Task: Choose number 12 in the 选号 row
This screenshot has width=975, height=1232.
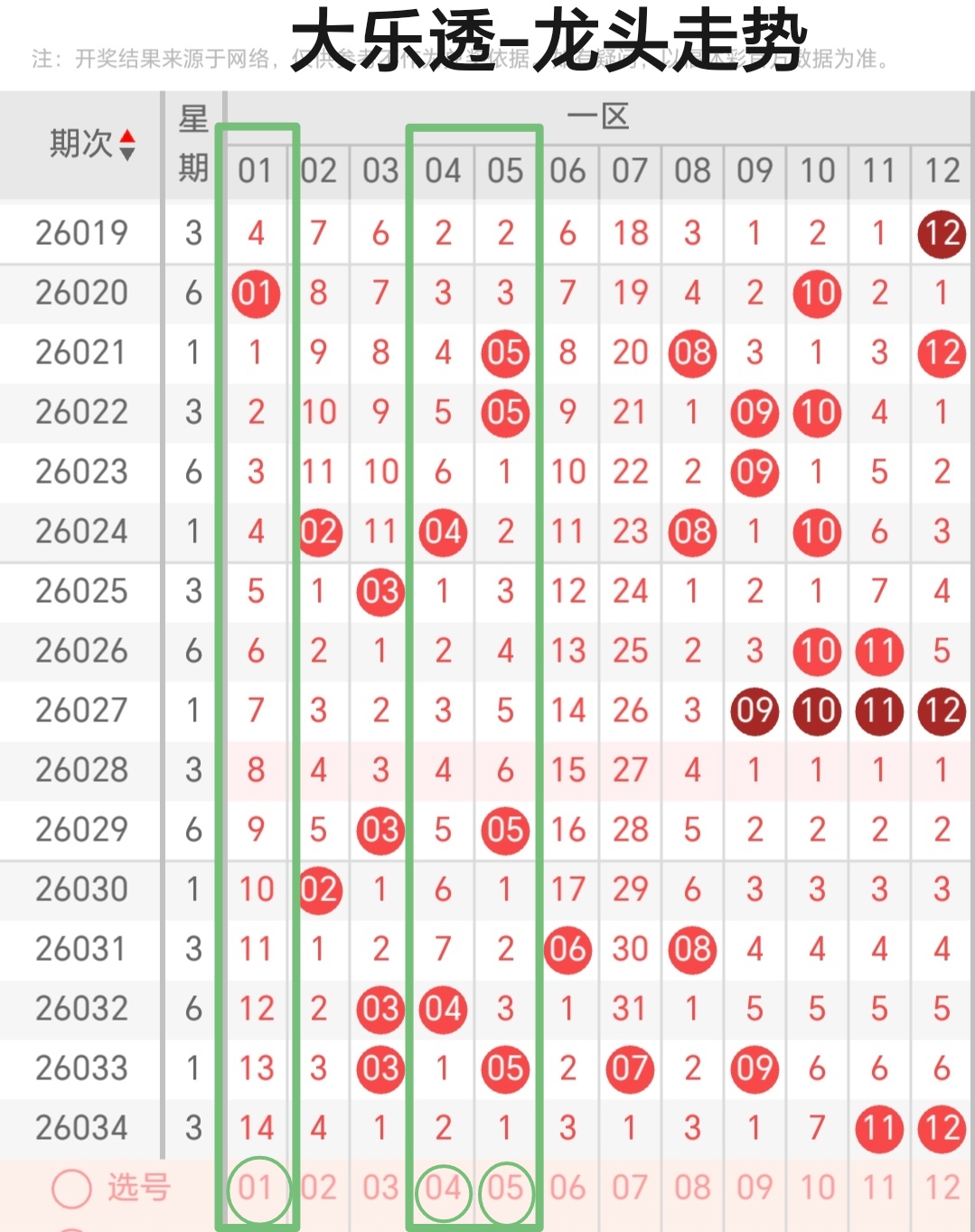Action: point(942,1189)
